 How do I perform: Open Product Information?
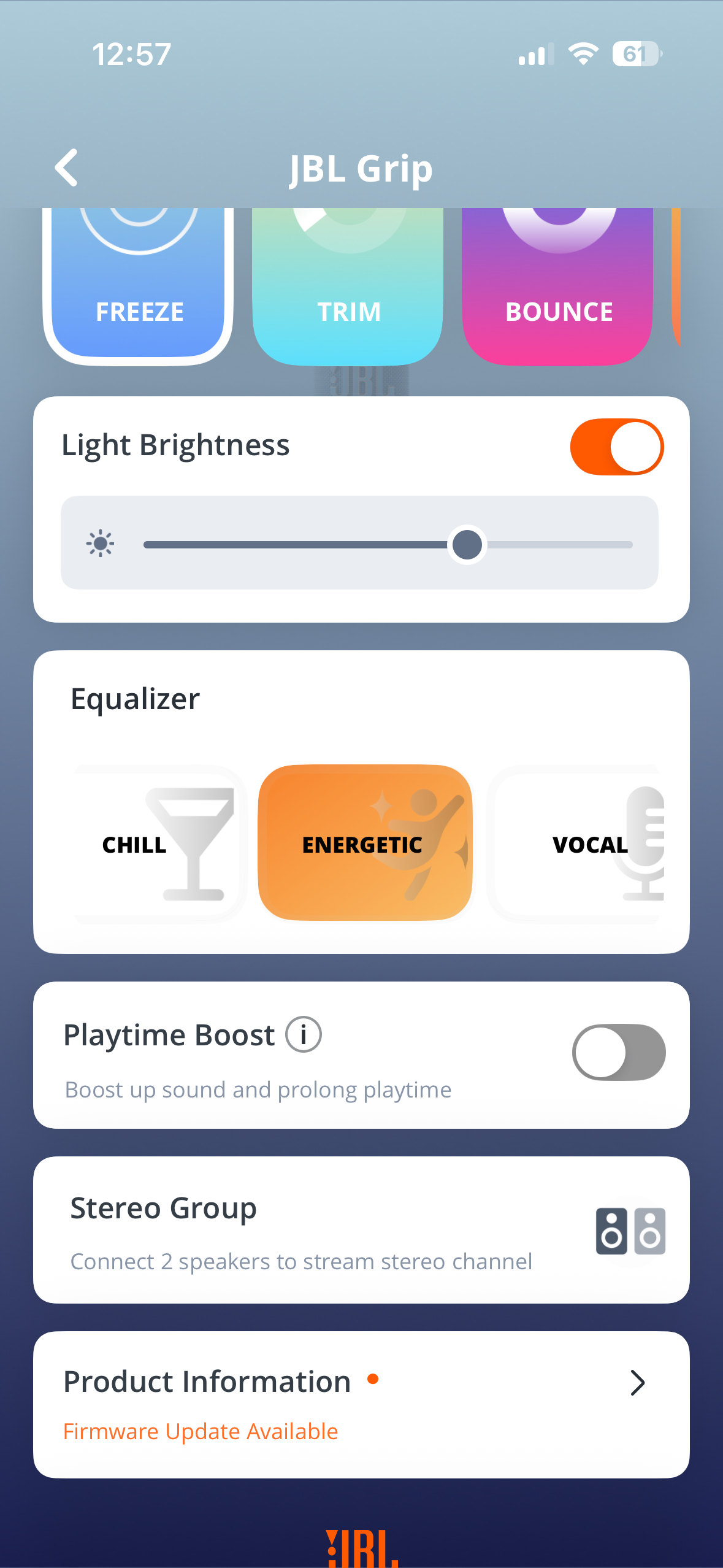point(361,1404)
